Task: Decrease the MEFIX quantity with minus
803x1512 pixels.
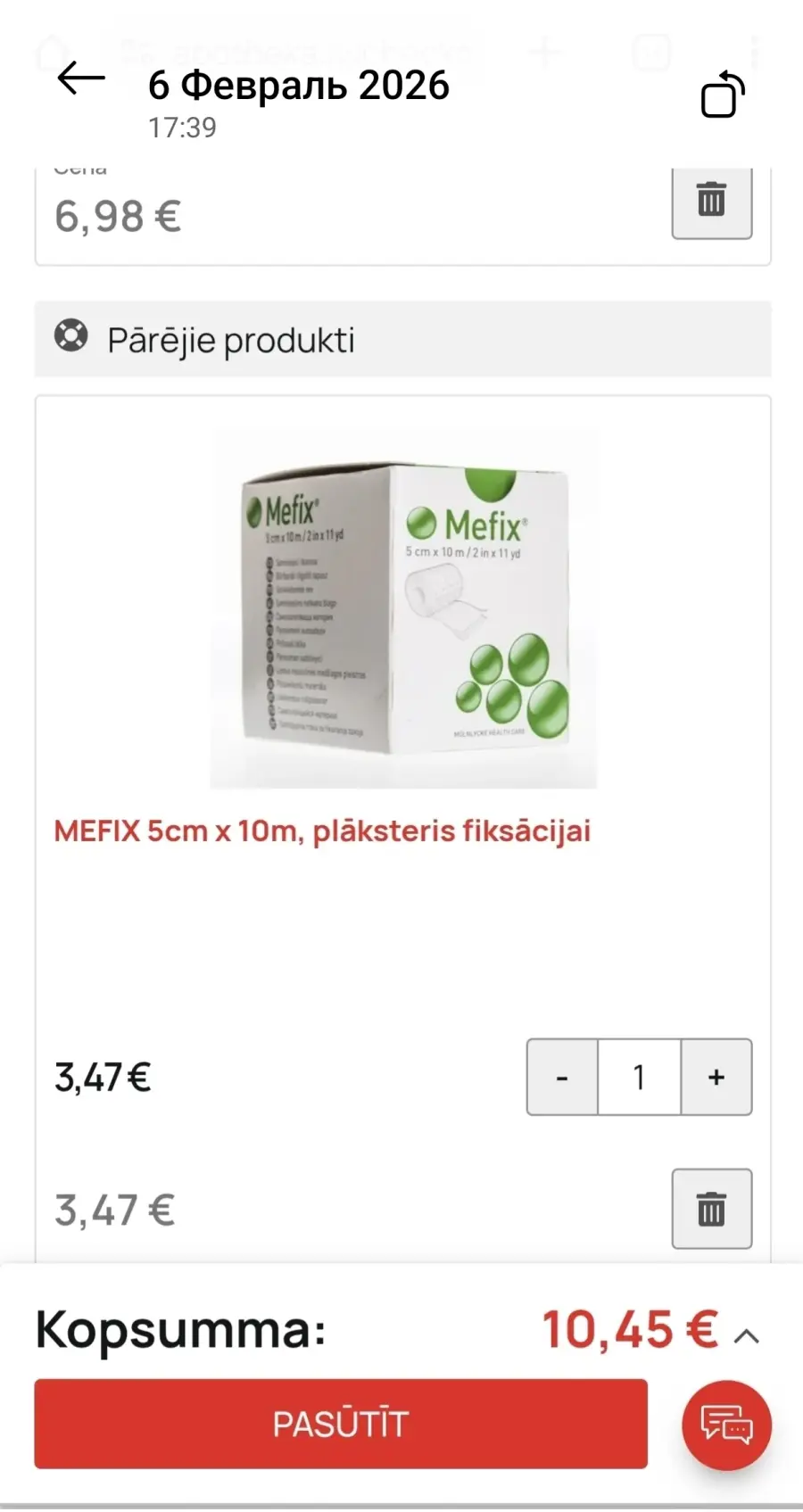Action: (x=562, y=1078)
